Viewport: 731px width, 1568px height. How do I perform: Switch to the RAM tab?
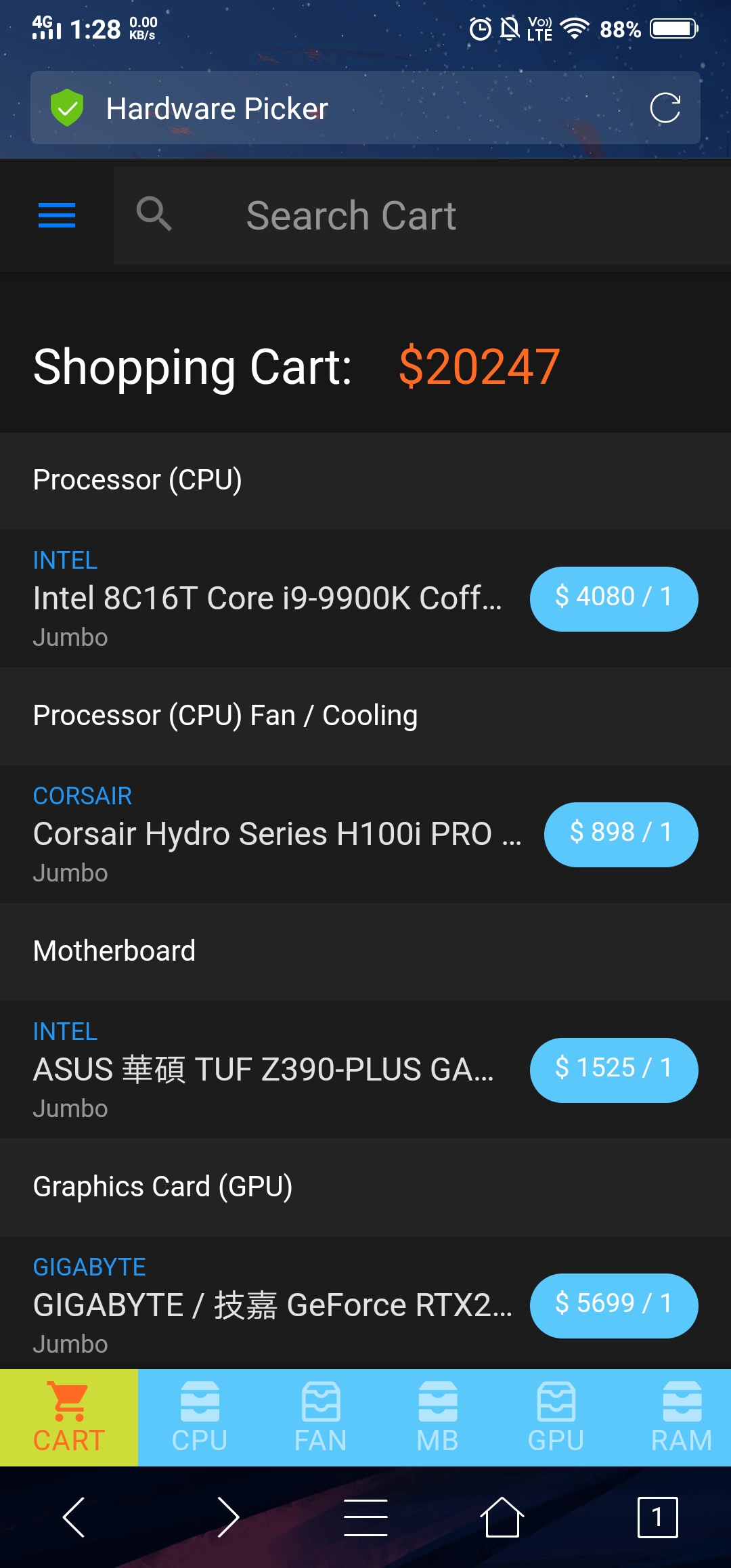(x=681, y=1418)
